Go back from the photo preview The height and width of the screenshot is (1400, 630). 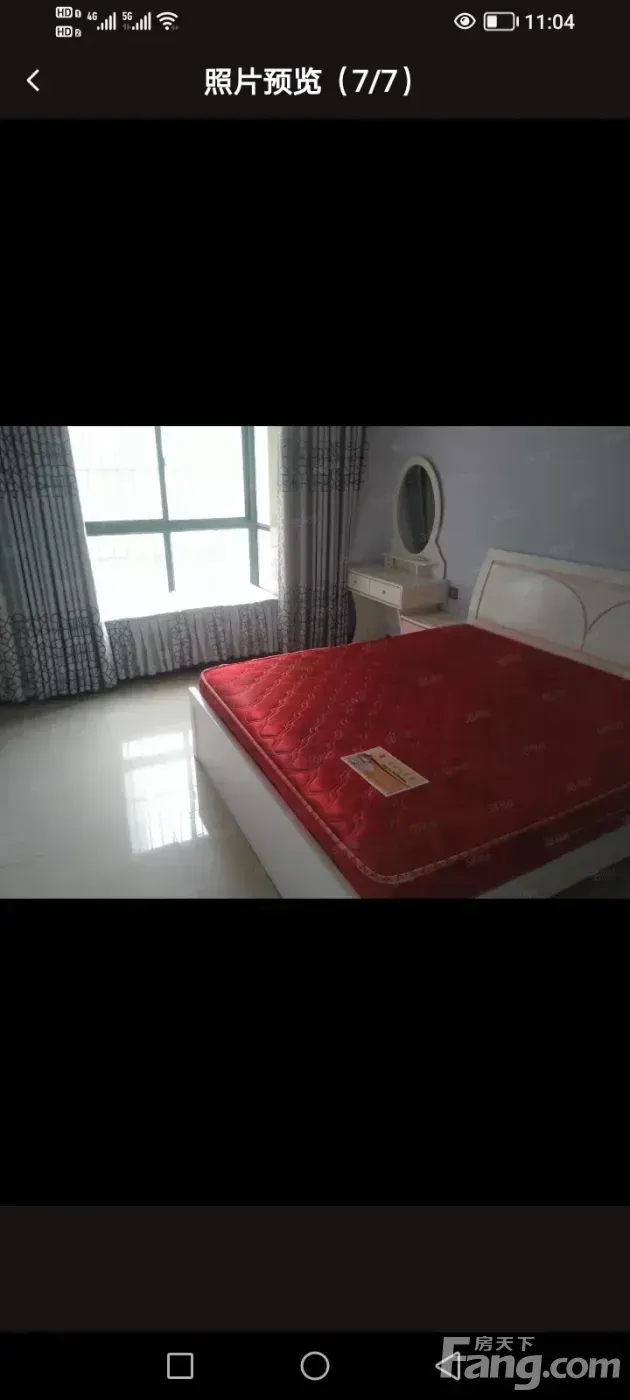[x=33, y=81]
